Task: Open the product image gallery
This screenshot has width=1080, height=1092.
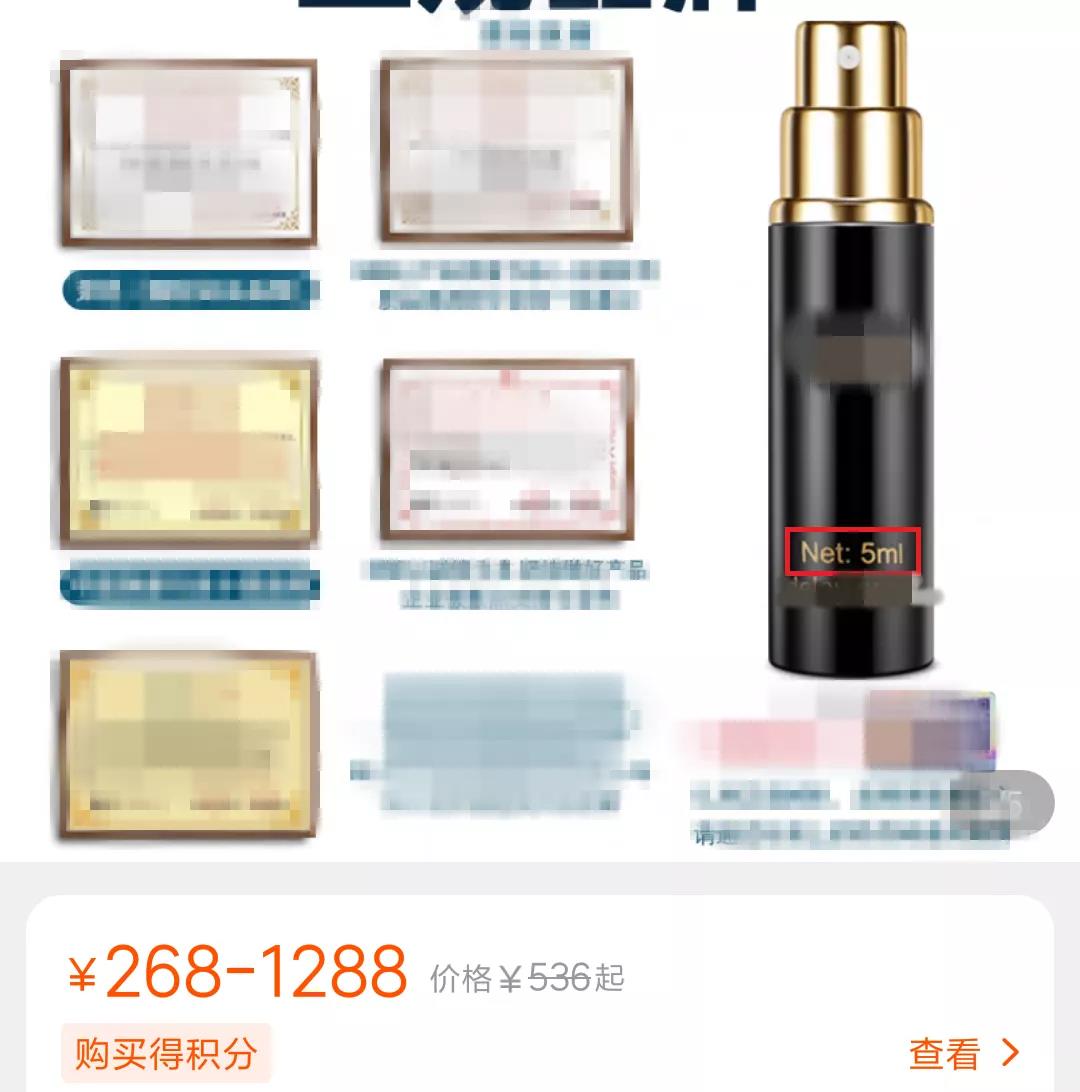Action: point(540,430)
